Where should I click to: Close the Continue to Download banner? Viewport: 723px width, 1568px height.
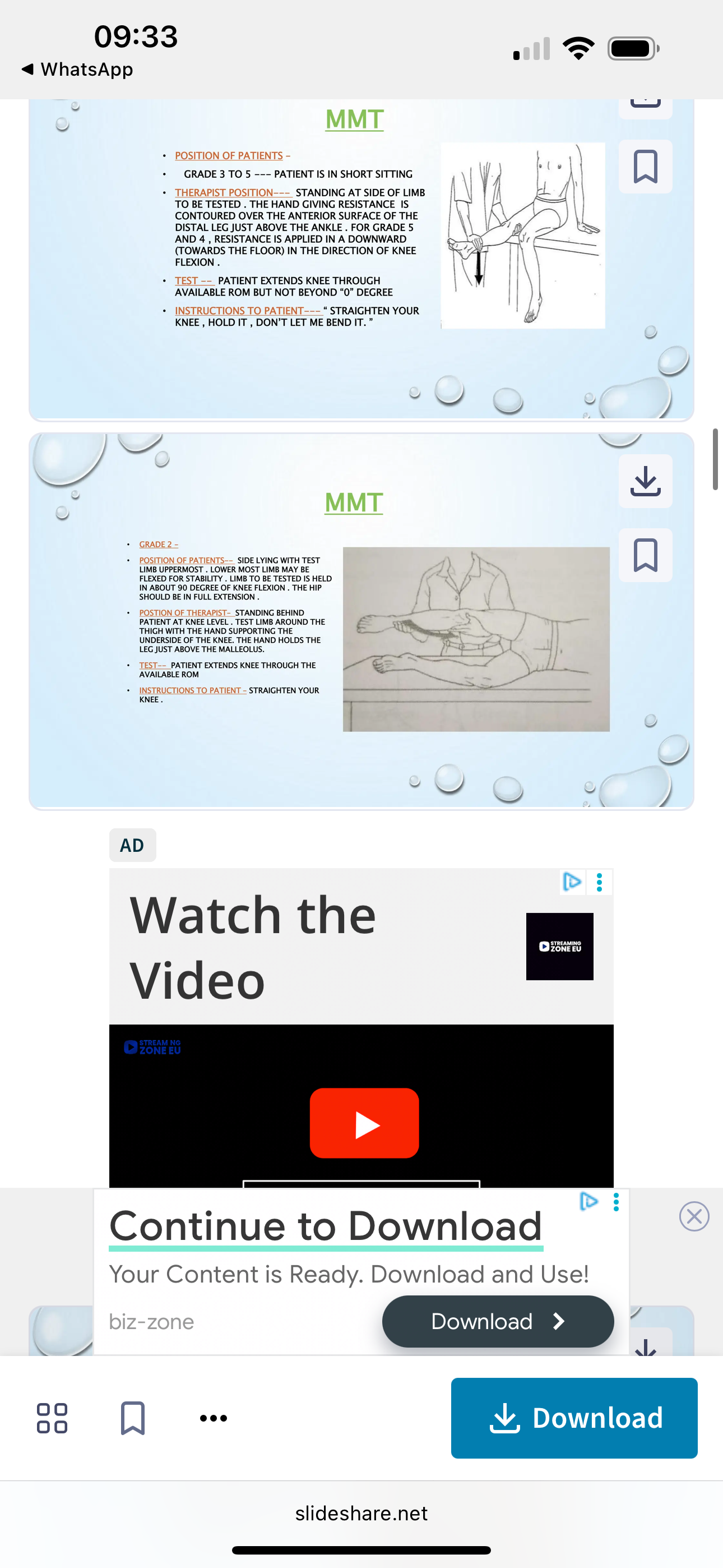pyautogui.click(x=694, y=1217)
